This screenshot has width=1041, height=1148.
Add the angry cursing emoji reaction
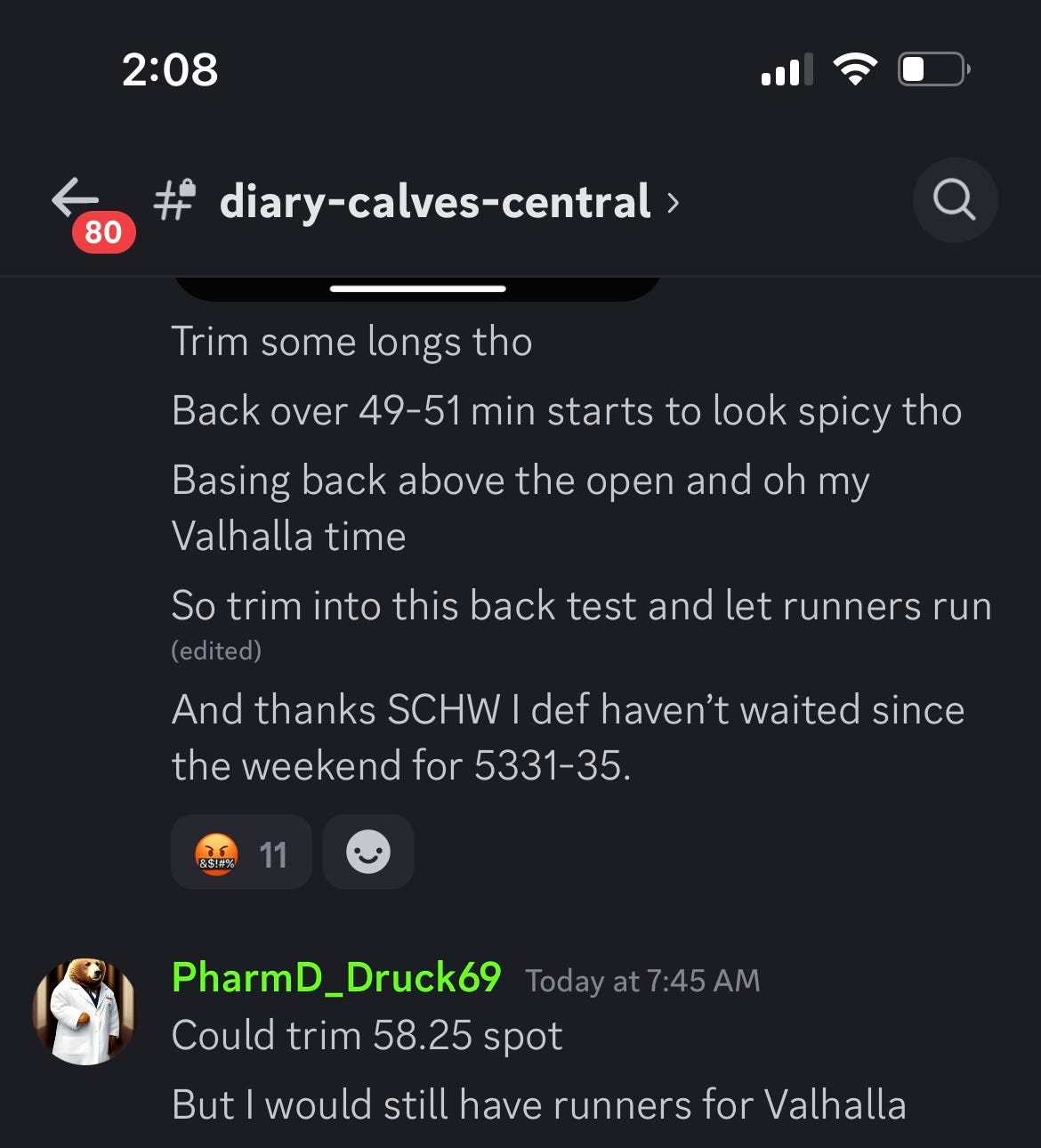tap(240, 853)
